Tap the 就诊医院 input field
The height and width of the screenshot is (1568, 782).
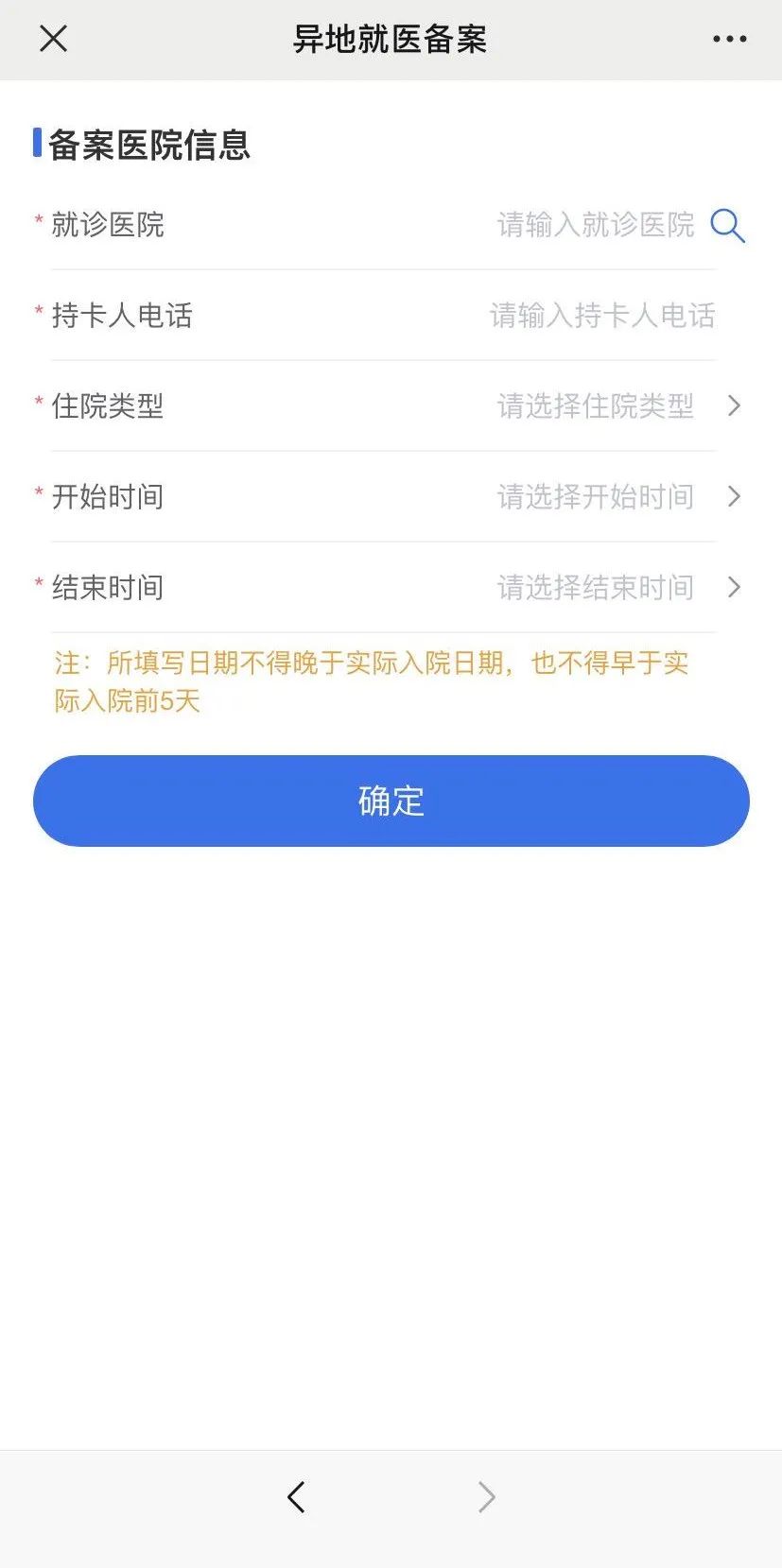tap(595, 225)
